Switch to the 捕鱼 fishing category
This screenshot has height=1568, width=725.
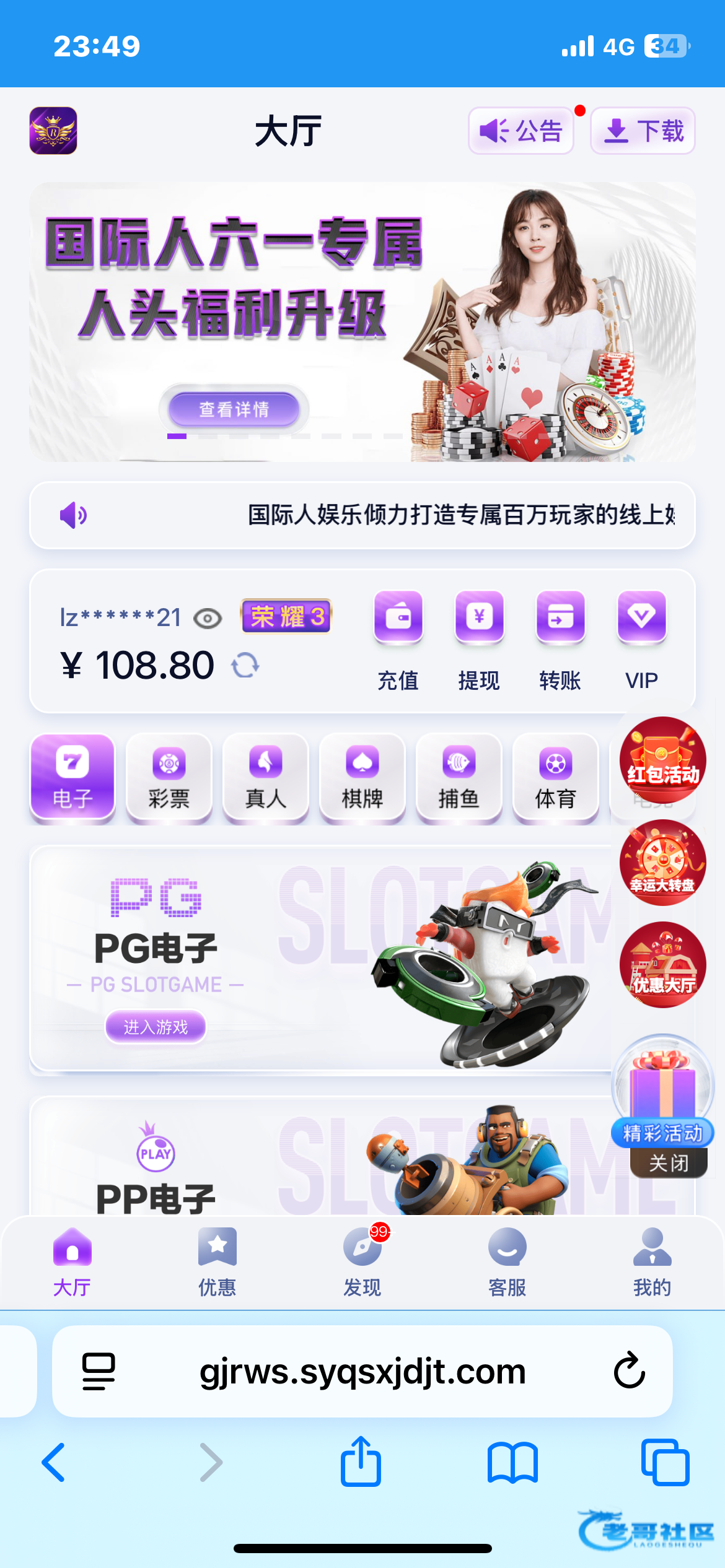[x=459, y=778]
